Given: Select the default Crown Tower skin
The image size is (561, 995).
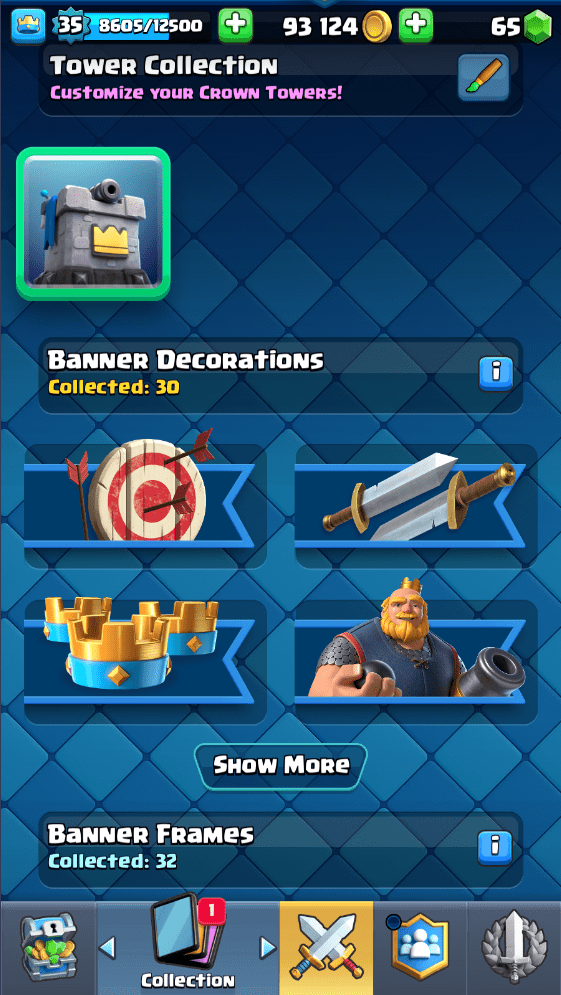Looking at the screenshot, I should coord(93,223).
